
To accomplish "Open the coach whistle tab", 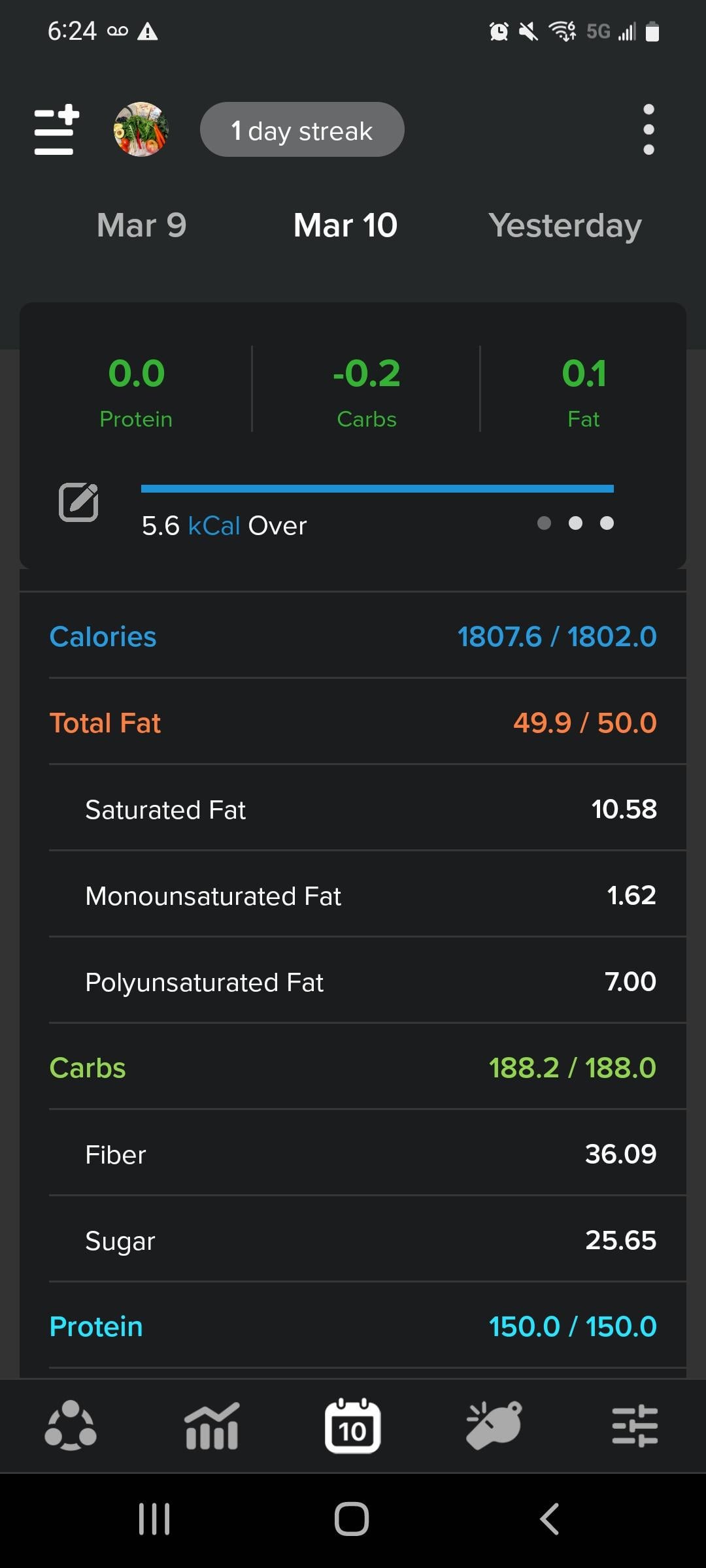I will (494, 1426).
